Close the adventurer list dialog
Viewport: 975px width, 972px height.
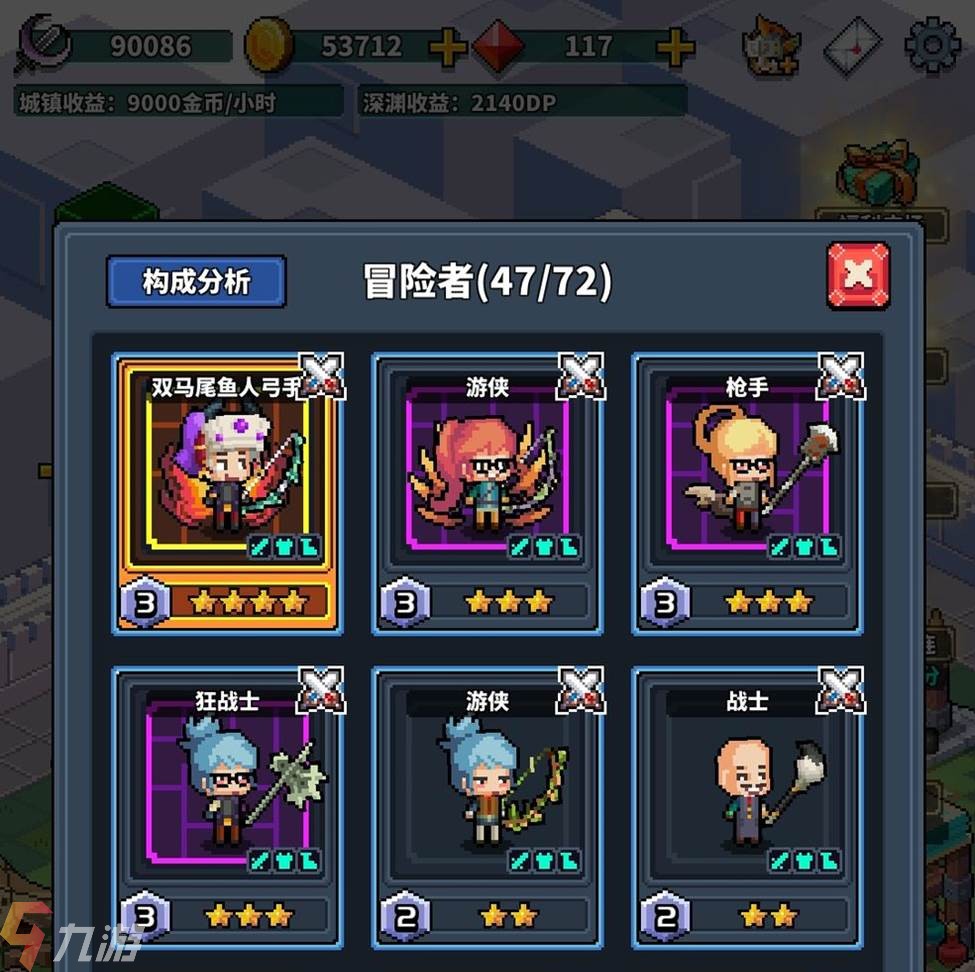858,275
